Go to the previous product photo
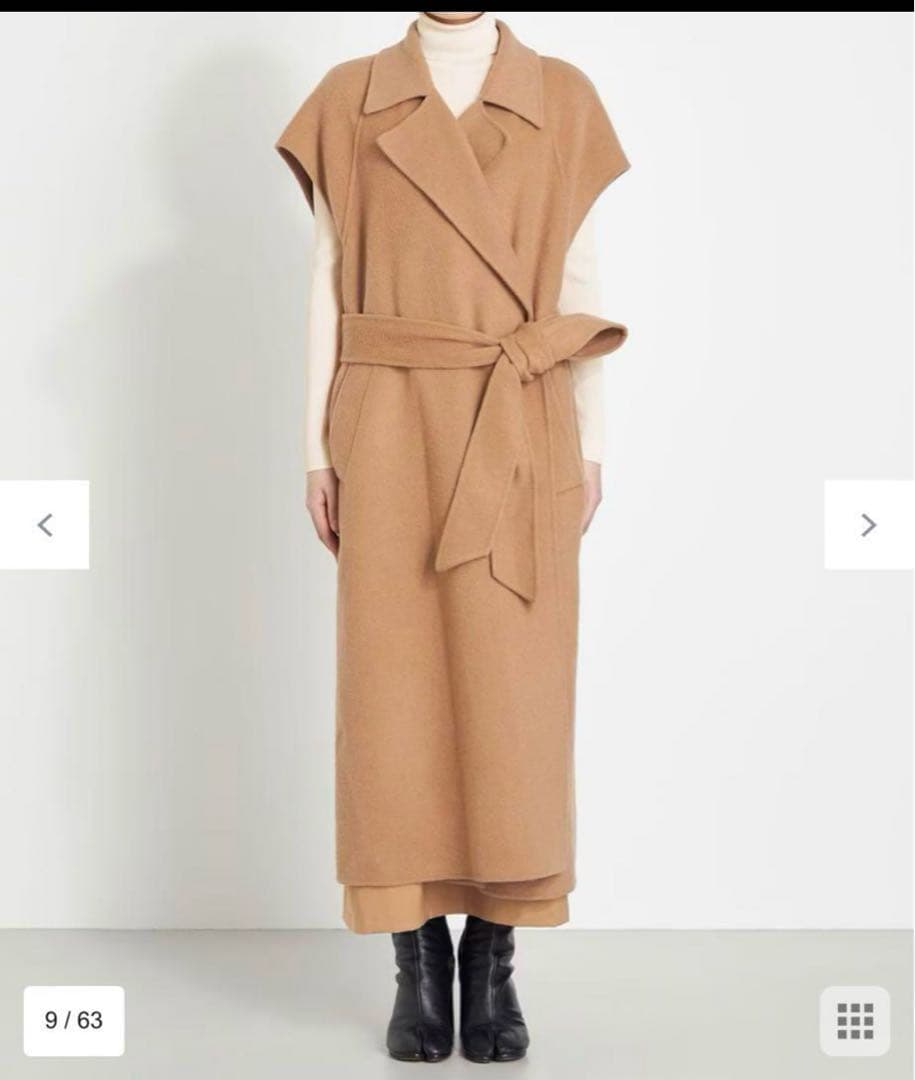This screenshot has width=915, height=1080. [x=44, y=525]
